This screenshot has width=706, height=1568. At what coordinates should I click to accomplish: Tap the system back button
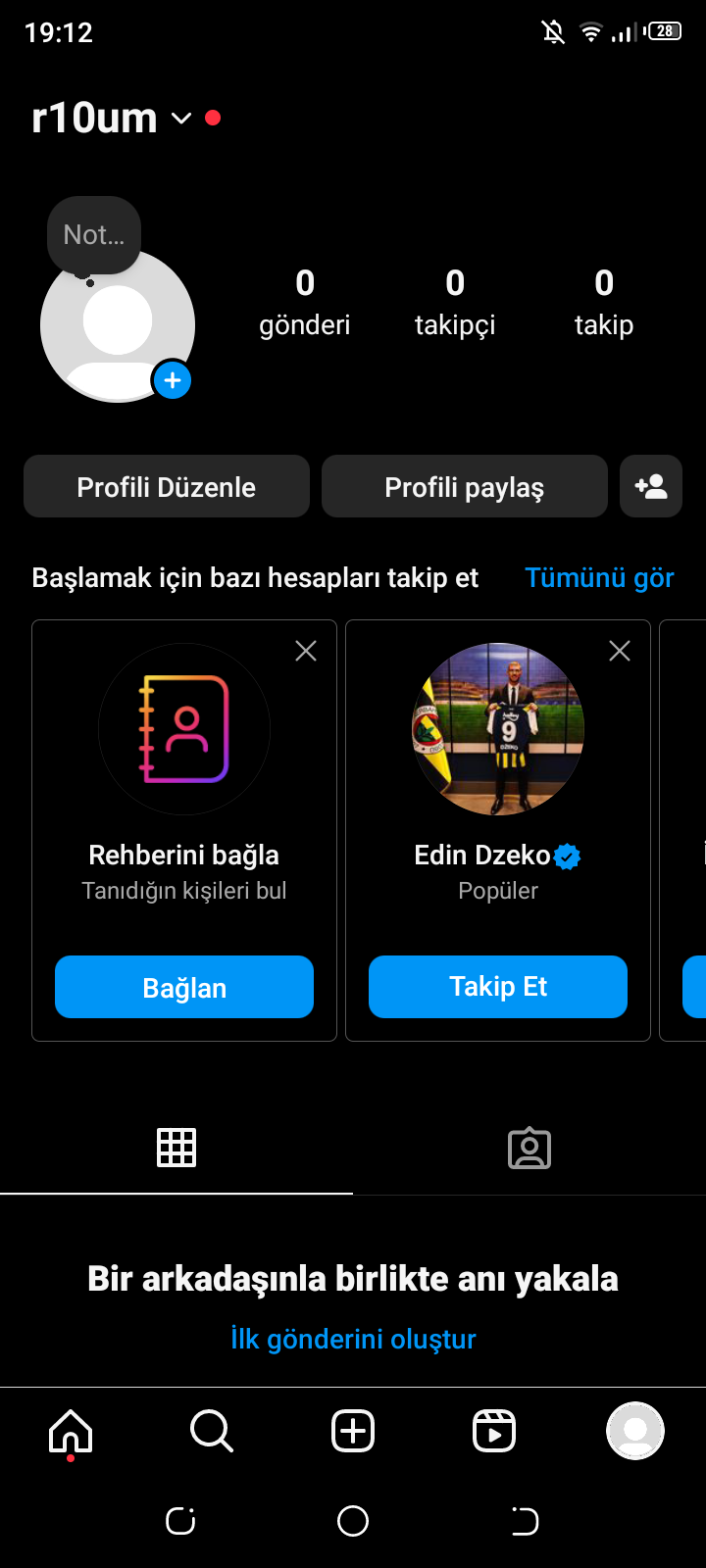pyautogui.click(x=526, y=1521)
